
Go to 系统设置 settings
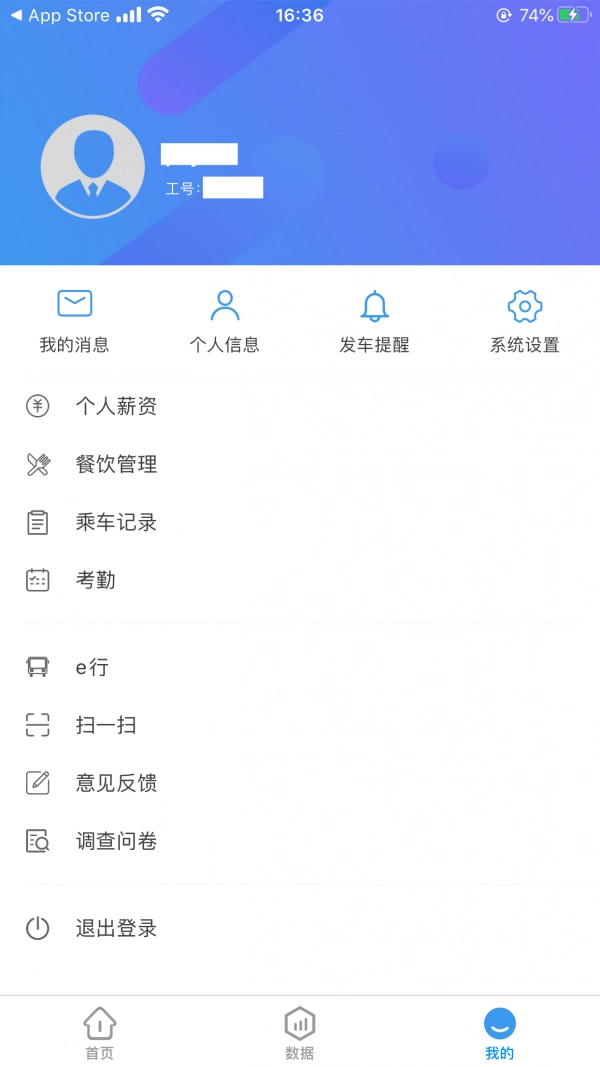click(x=524, y=321)
